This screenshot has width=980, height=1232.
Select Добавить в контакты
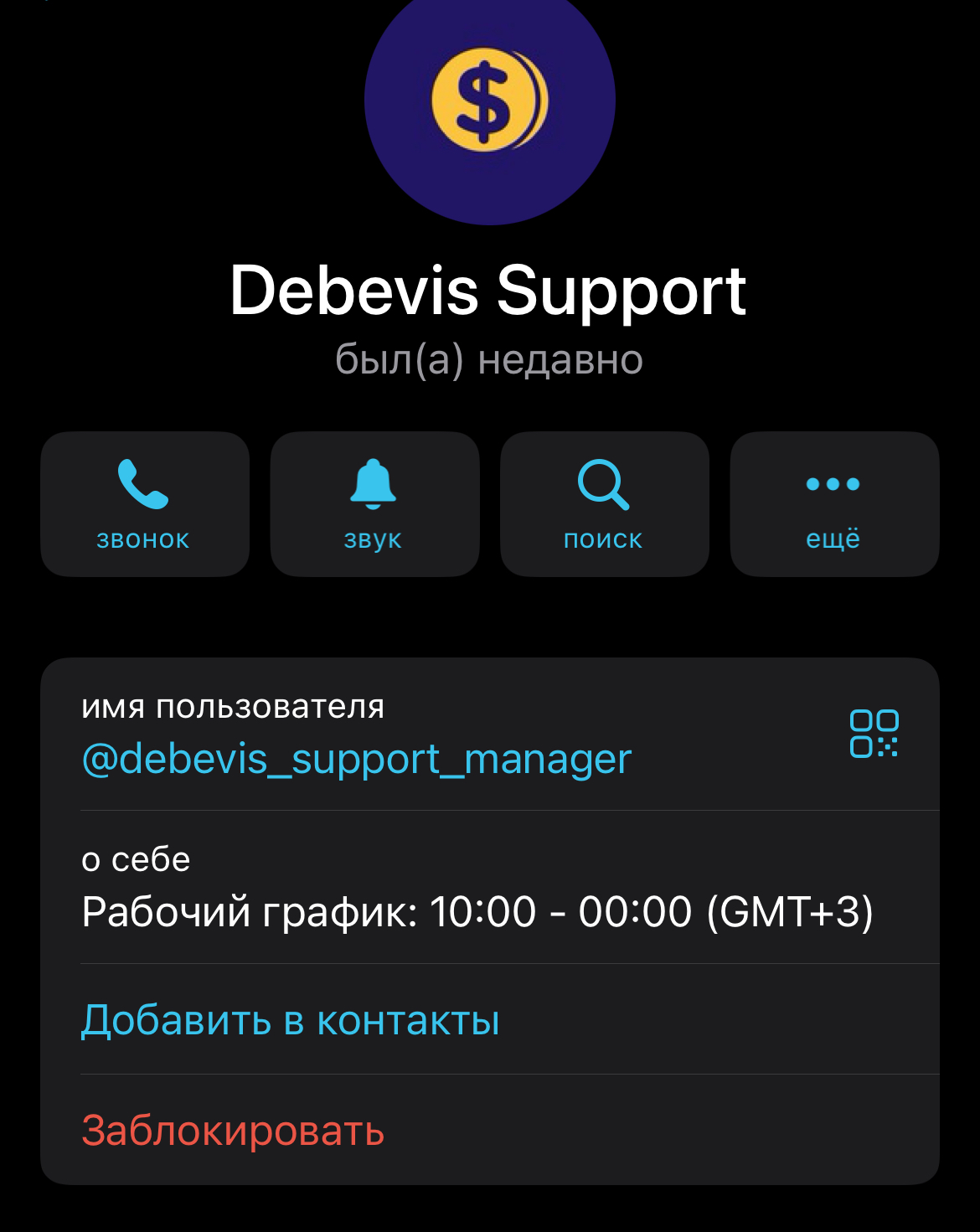(x=290, y=1020)
